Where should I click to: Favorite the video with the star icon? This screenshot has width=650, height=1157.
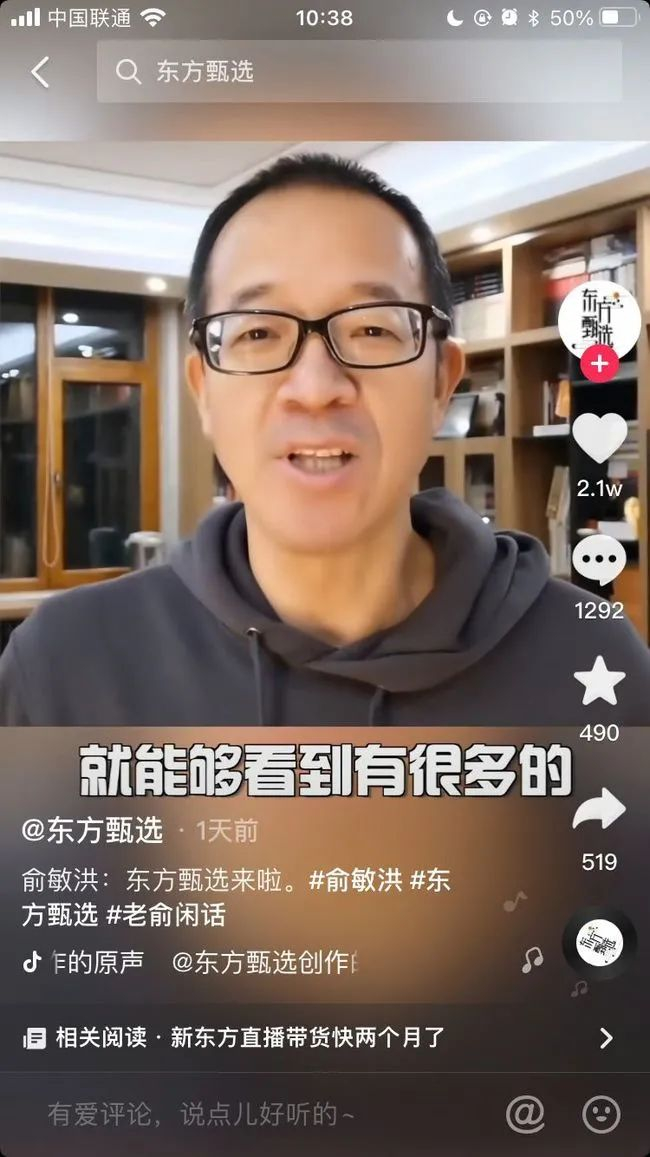click(599, 681)
